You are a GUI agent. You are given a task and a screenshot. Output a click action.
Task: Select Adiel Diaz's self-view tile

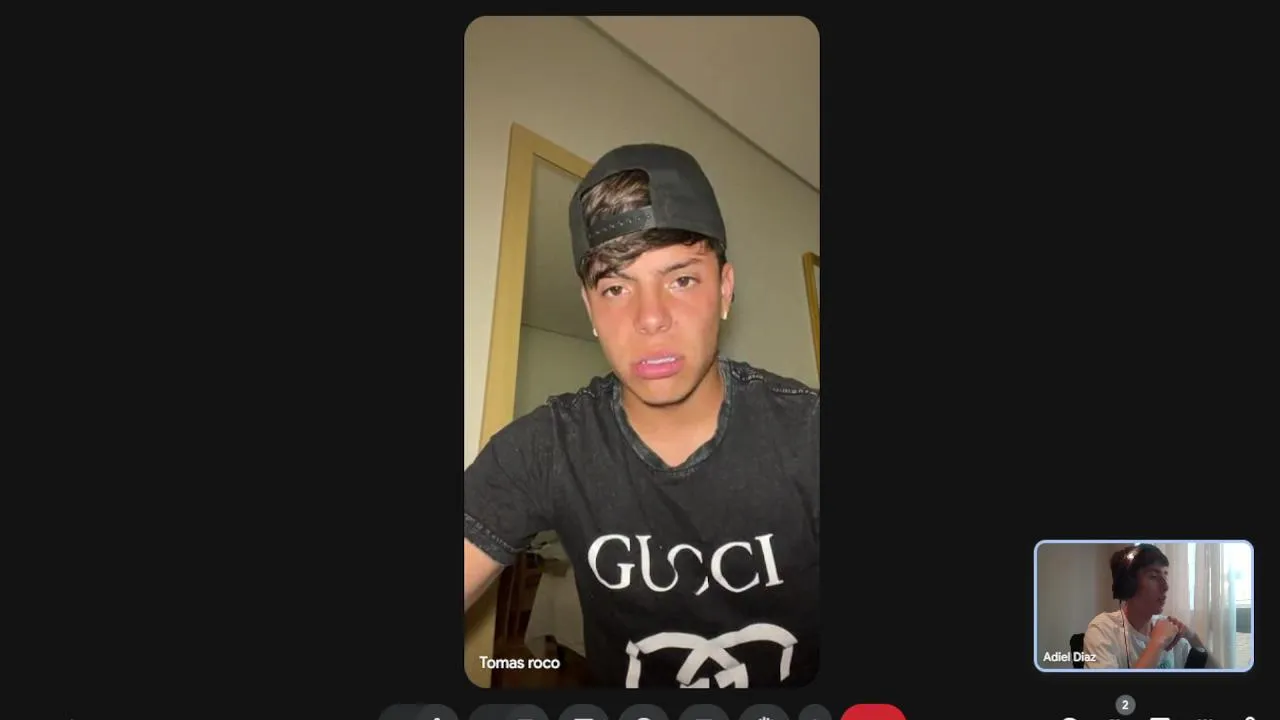1143,605
